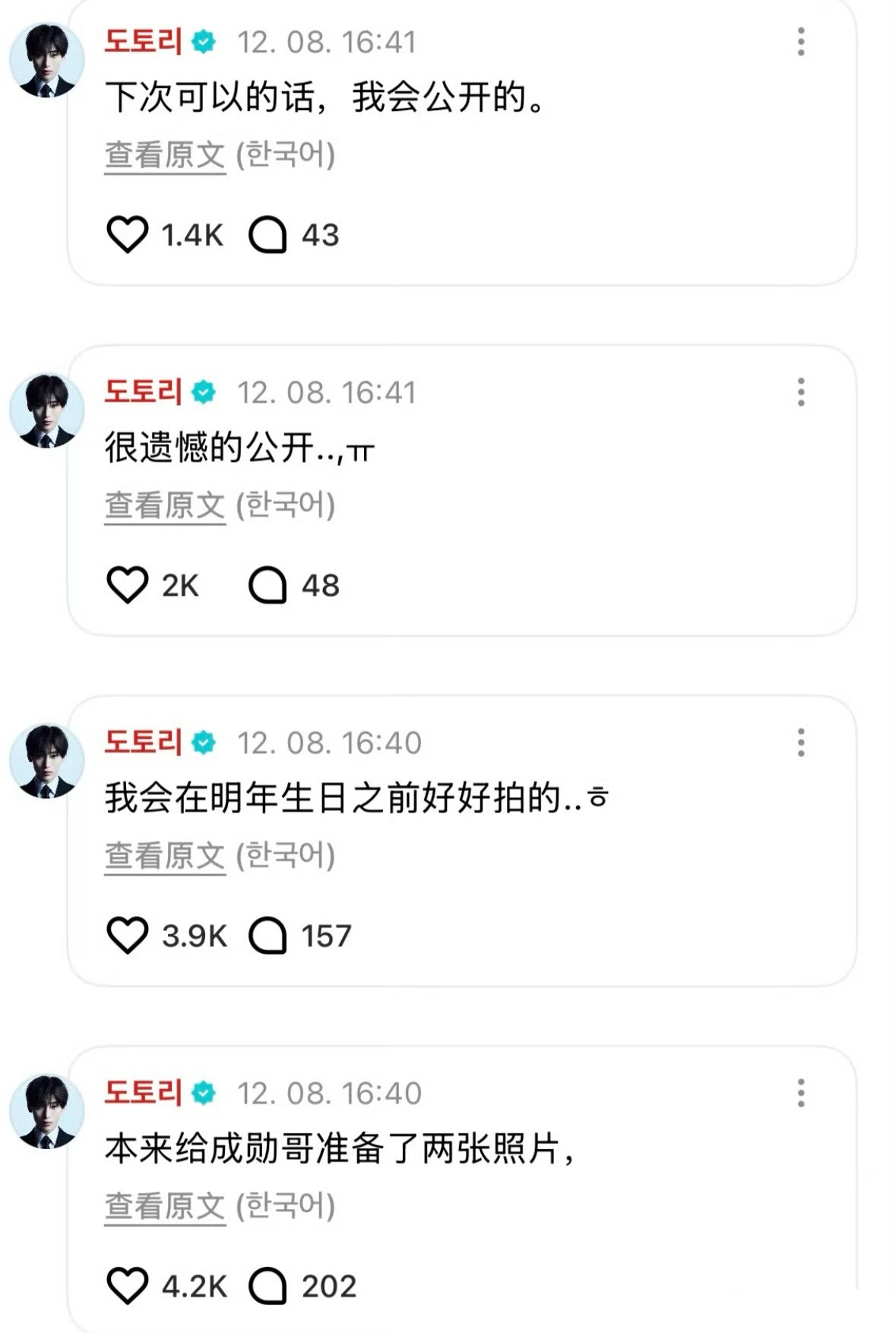Show original Korean for "很遗憾的公开" post
896x1333 pixels.
(x=165, y=506)
